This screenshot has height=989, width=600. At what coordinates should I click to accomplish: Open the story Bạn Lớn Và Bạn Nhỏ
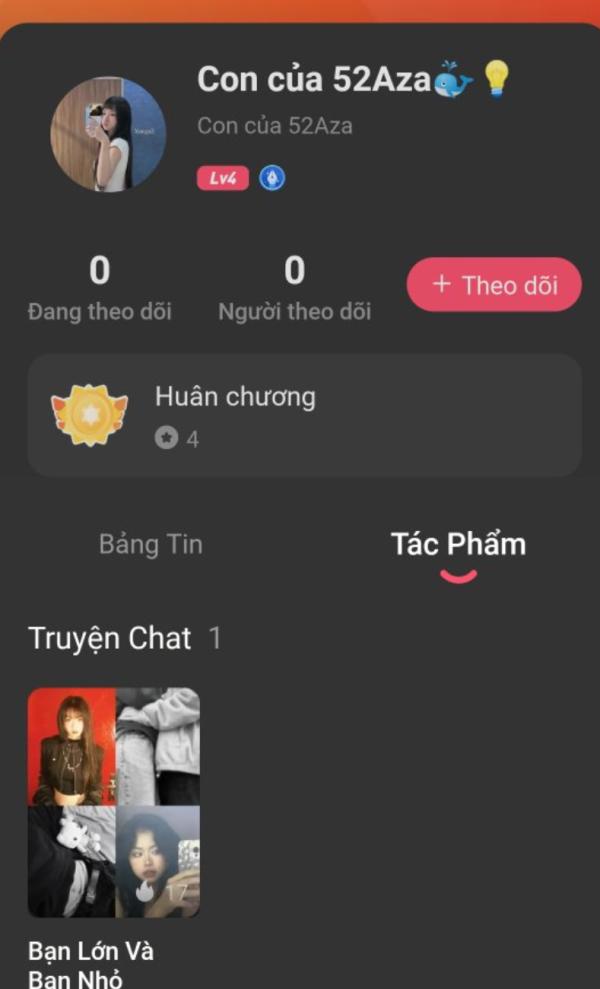(x=114, y=802)
